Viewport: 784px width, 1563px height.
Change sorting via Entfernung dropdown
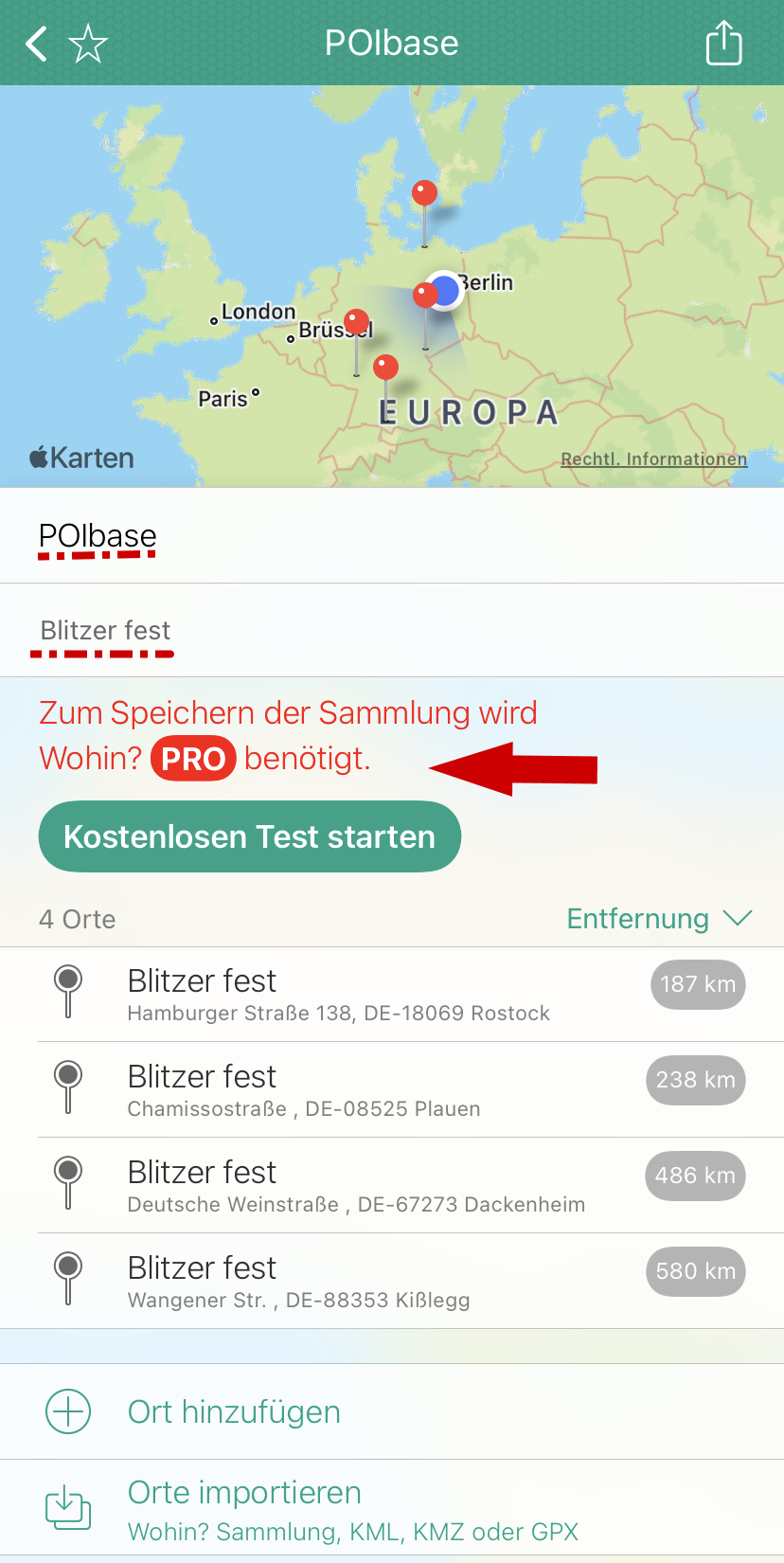[658, 919]
